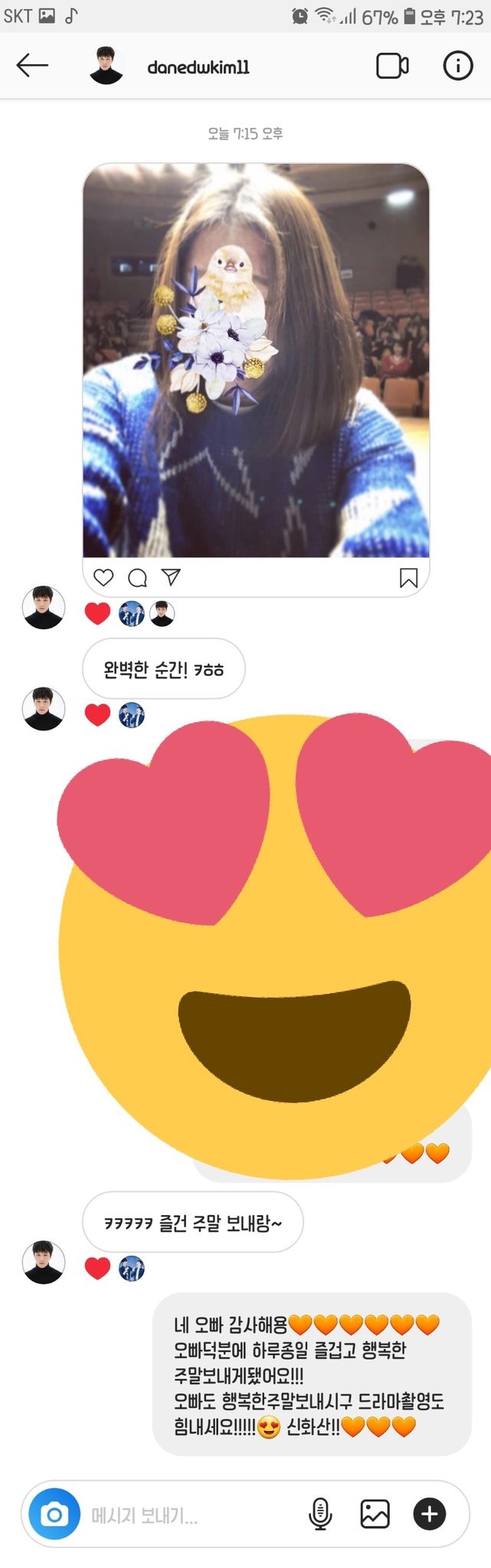Open the conversation info icon
This screenshot has width=491, height=1568.
click(x=458, y=66)
